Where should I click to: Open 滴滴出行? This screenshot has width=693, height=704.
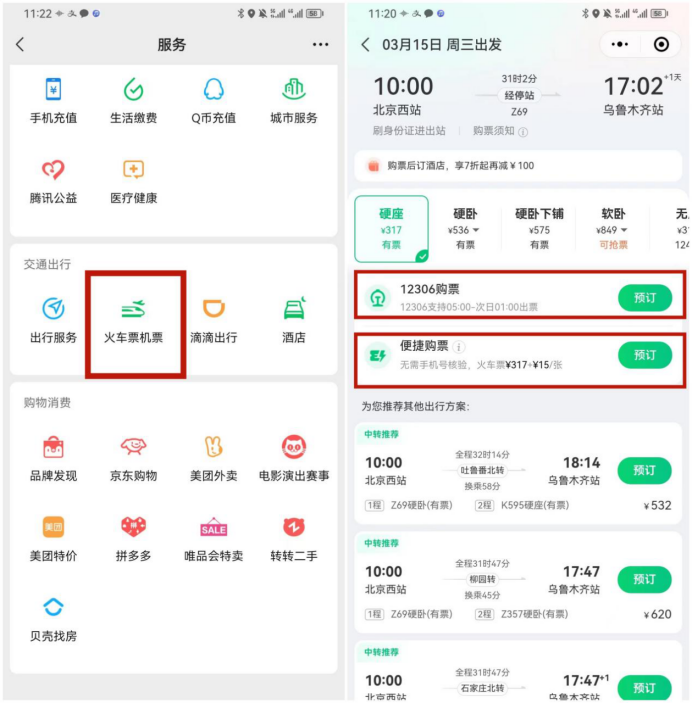pyautogui.click(x=214, y=320)
